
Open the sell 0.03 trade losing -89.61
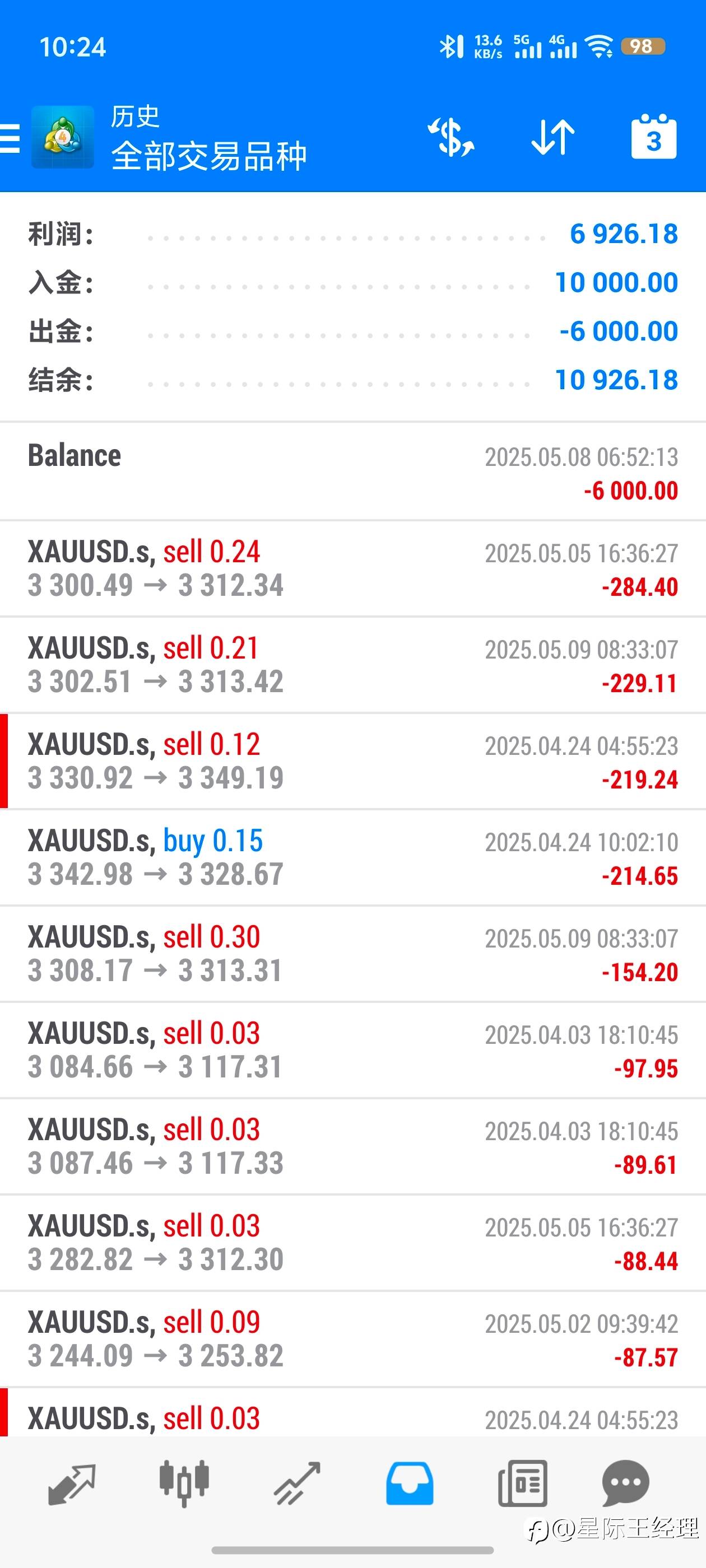click(352, 1146)
